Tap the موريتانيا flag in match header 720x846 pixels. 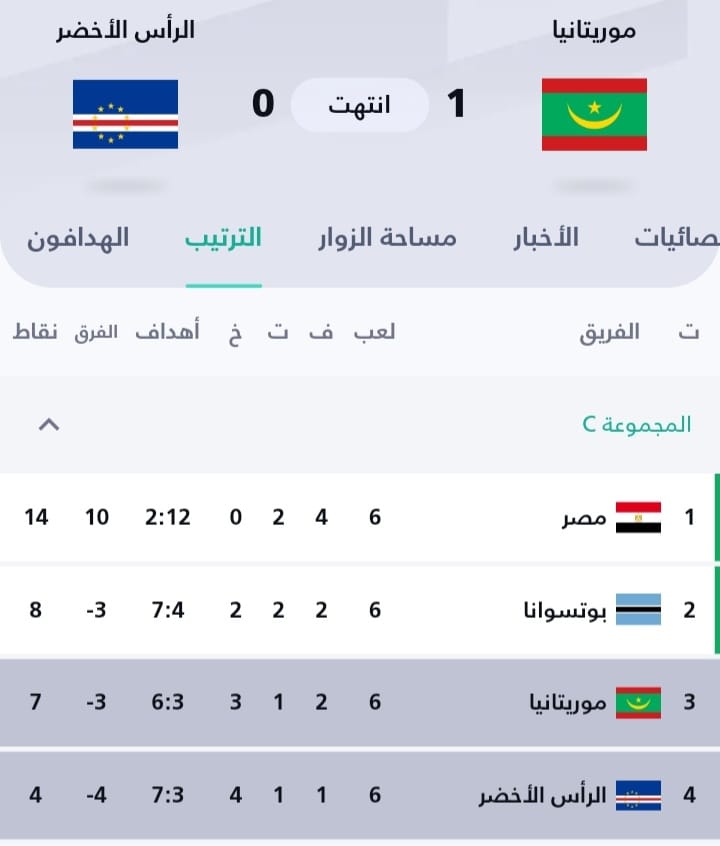(594, 115)
